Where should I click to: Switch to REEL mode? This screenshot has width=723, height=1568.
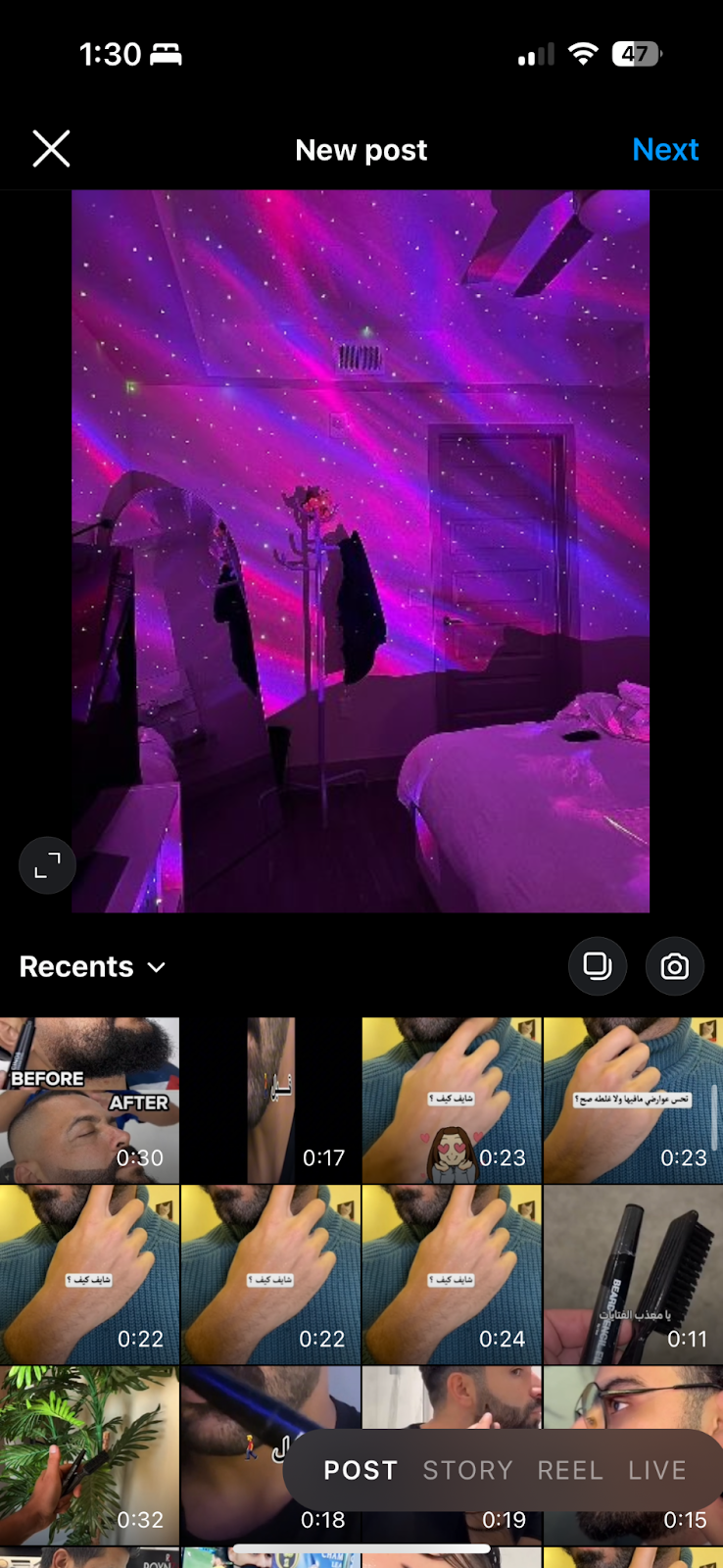[x=569, y=1470]
